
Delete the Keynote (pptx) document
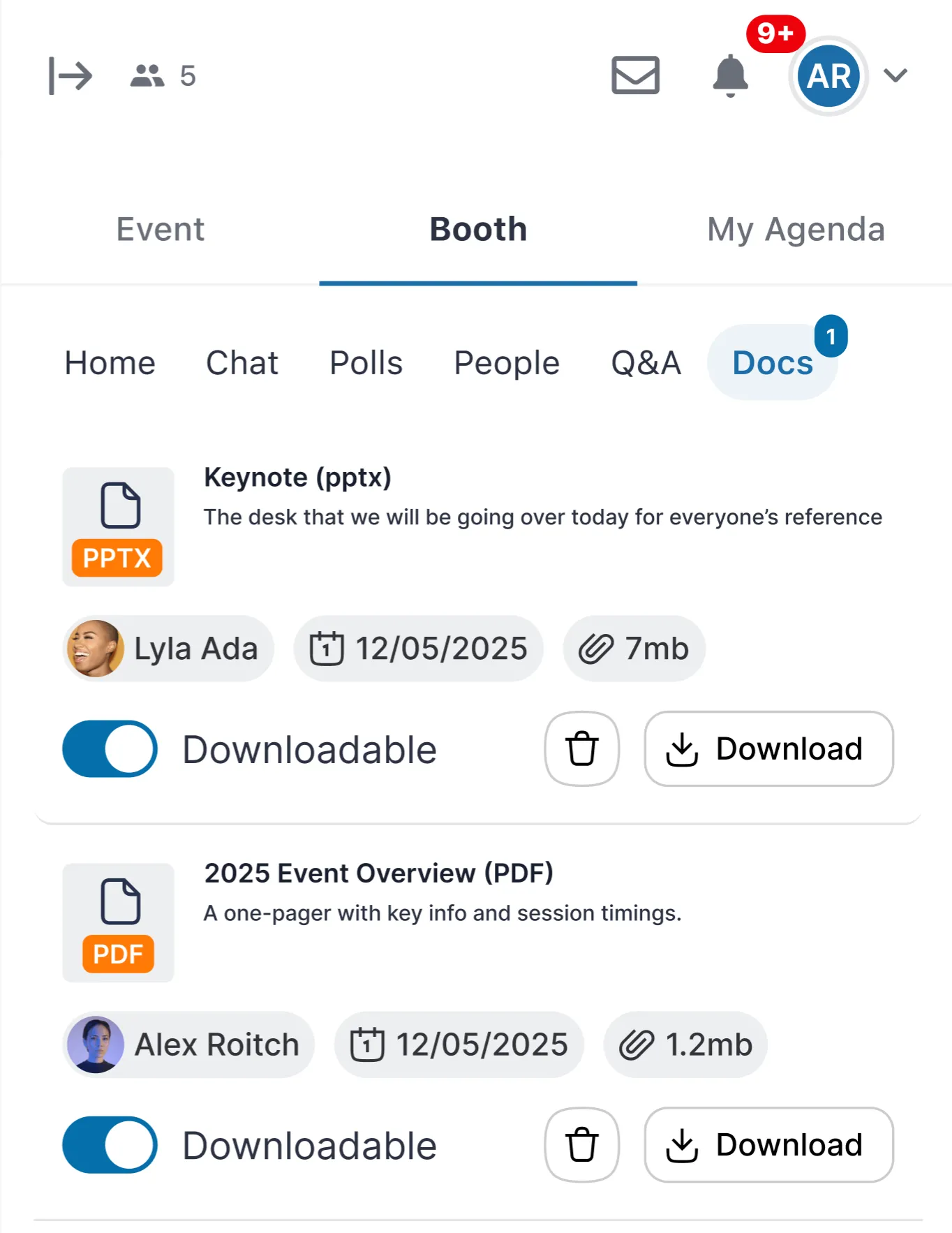click(x=581, y=749)
